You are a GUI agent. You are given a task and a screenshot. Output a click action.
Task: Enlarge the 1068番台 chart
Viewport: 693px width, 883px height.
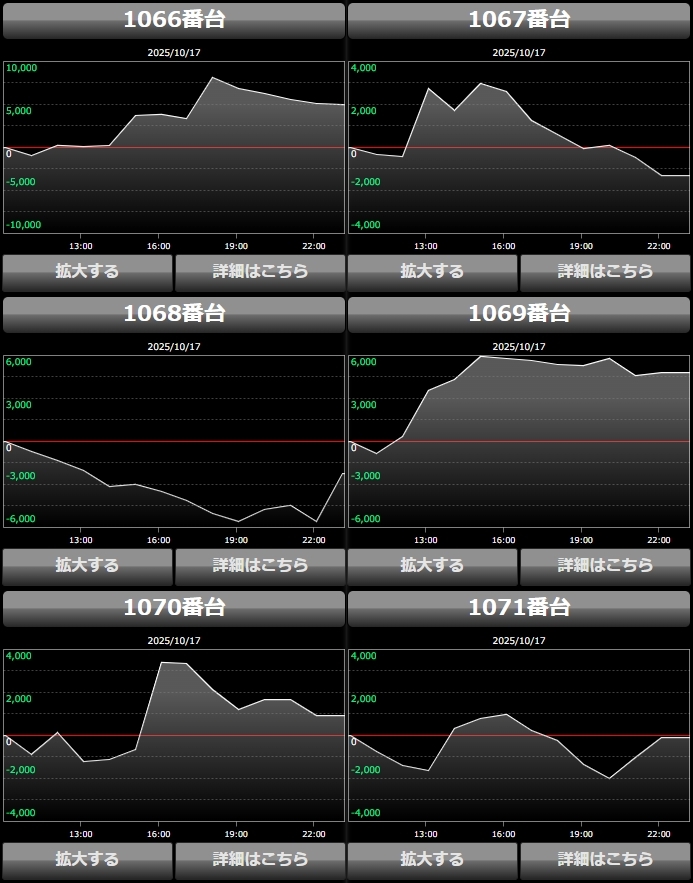point(87,565)
